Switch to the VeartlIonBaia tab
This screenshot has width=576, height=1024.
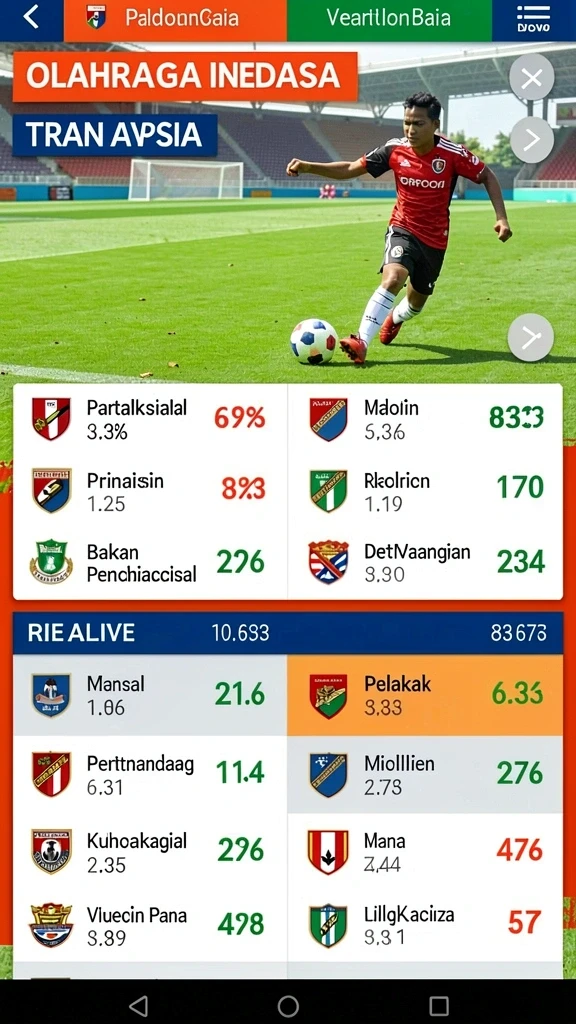tap(389, 20)
